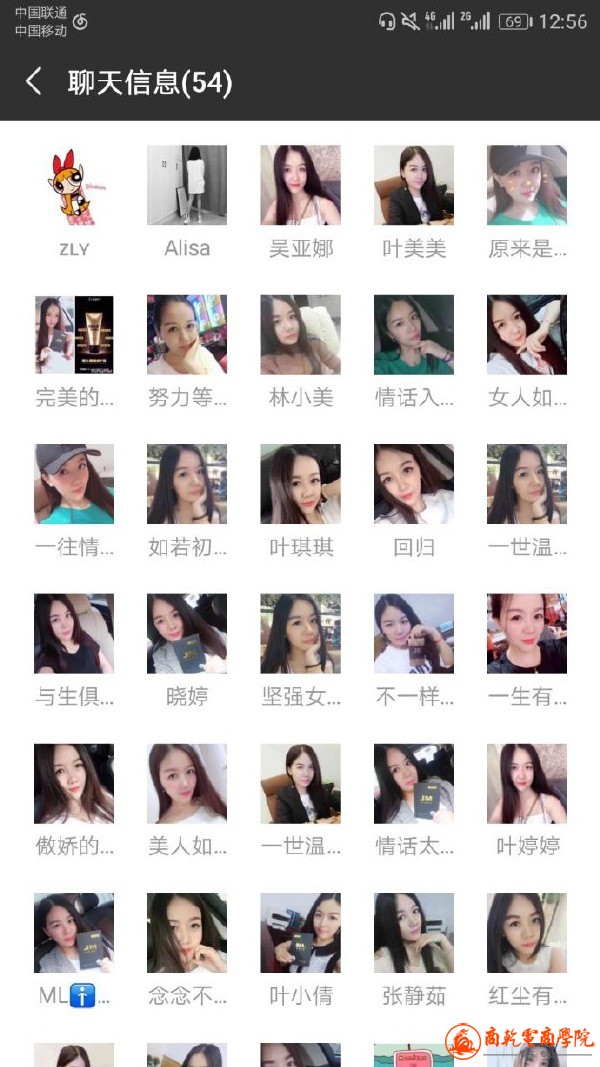Viewport: 600px width, 1067px height.
Task: View the member named 完美的…
Action: coord(74,334)
